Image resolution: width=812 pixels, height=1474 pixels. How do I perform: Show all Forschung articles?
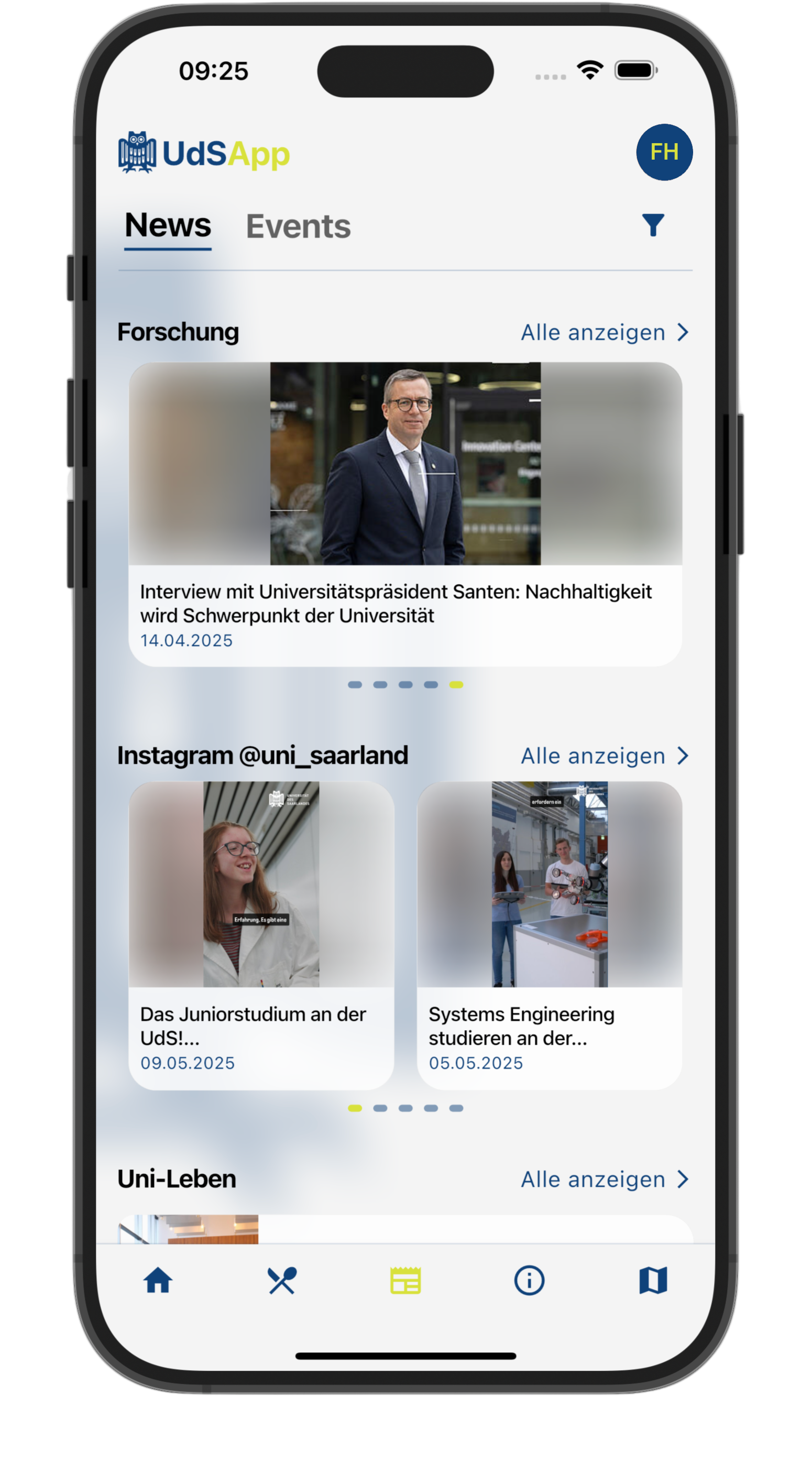click(604, 332)
